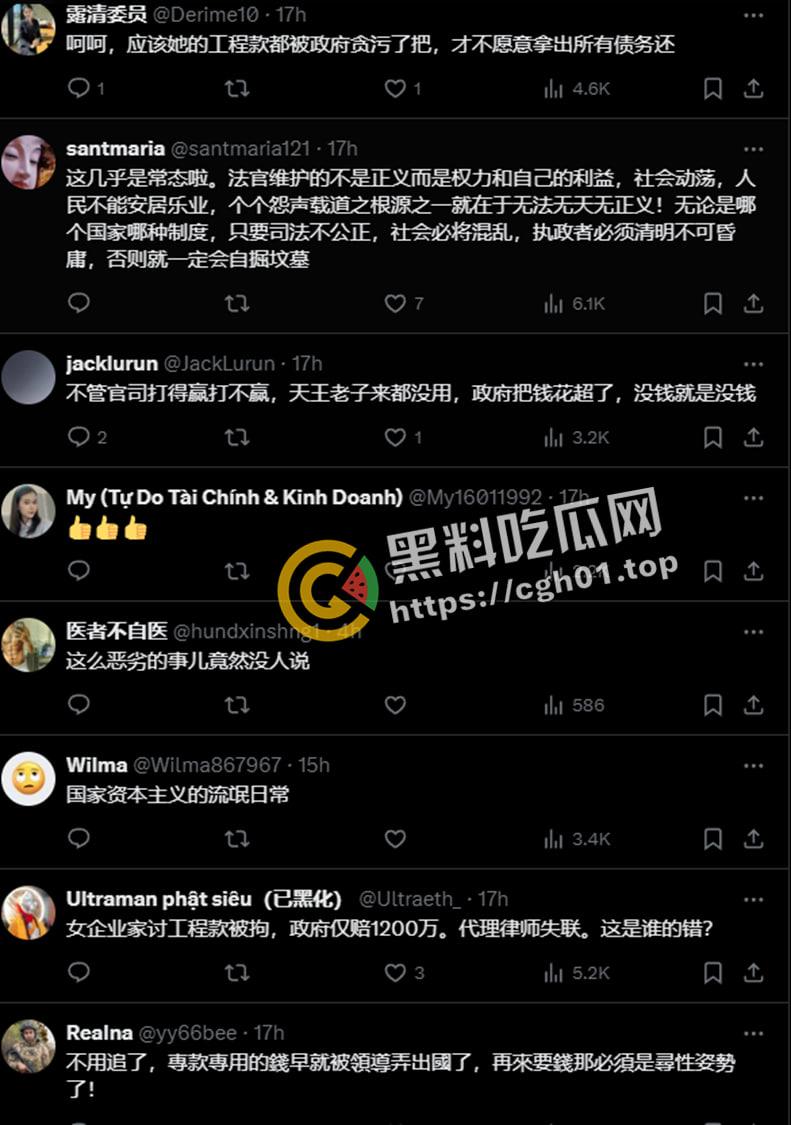Open replies to Ultraman's comment
Viewport: 791px width, 1125px height.
(x=79, y=972)
